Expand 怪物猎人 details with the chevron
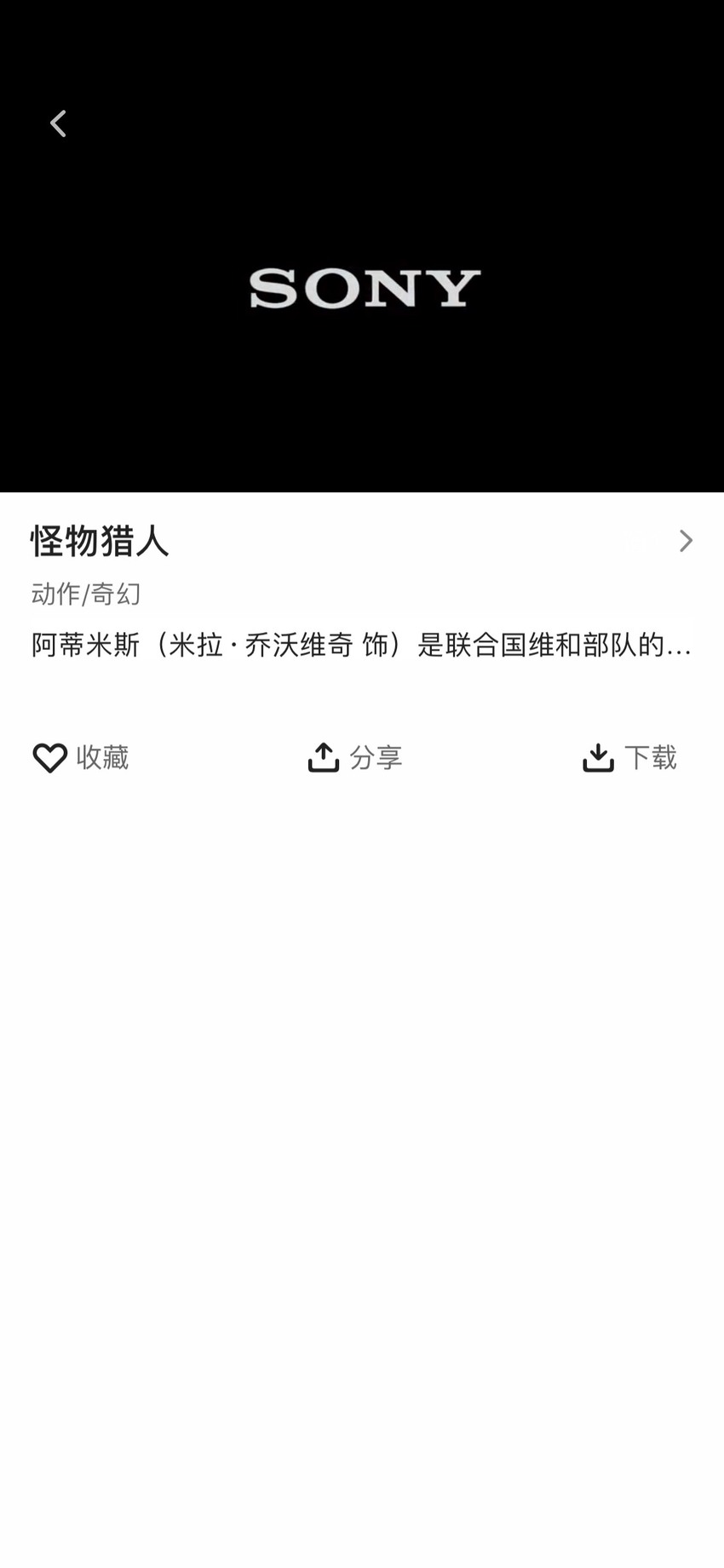 coord(686,541)
